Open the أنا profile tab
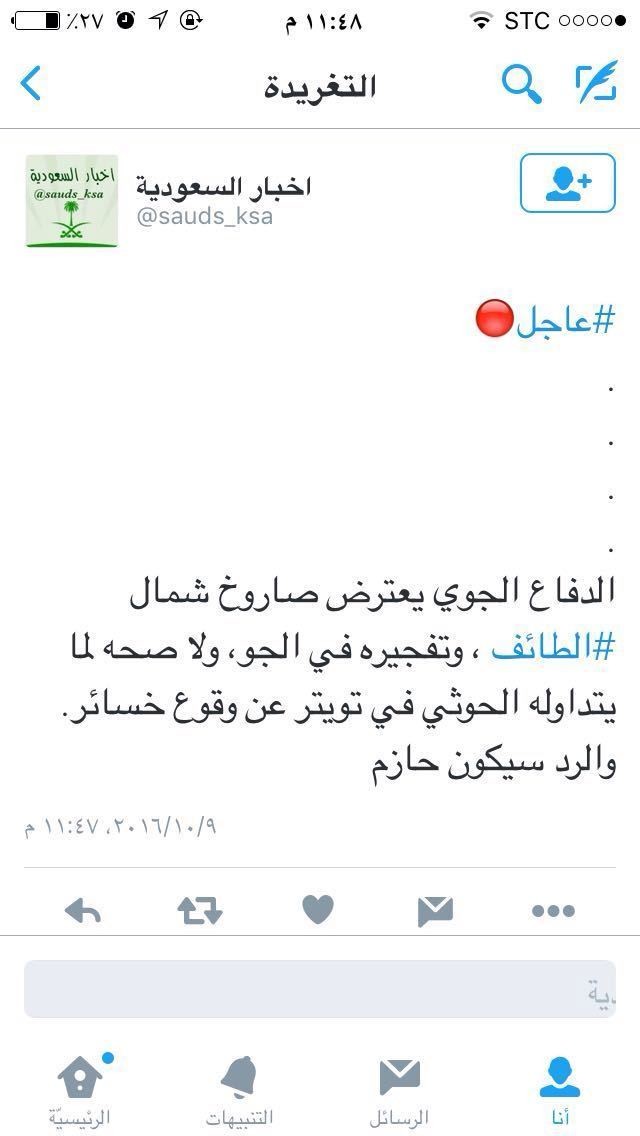 (559, 1088)
